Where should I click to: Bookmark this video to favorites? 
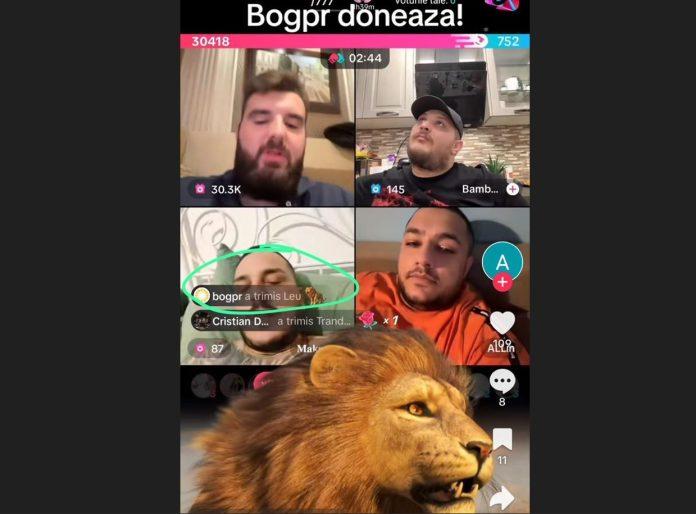click(502, 439)
